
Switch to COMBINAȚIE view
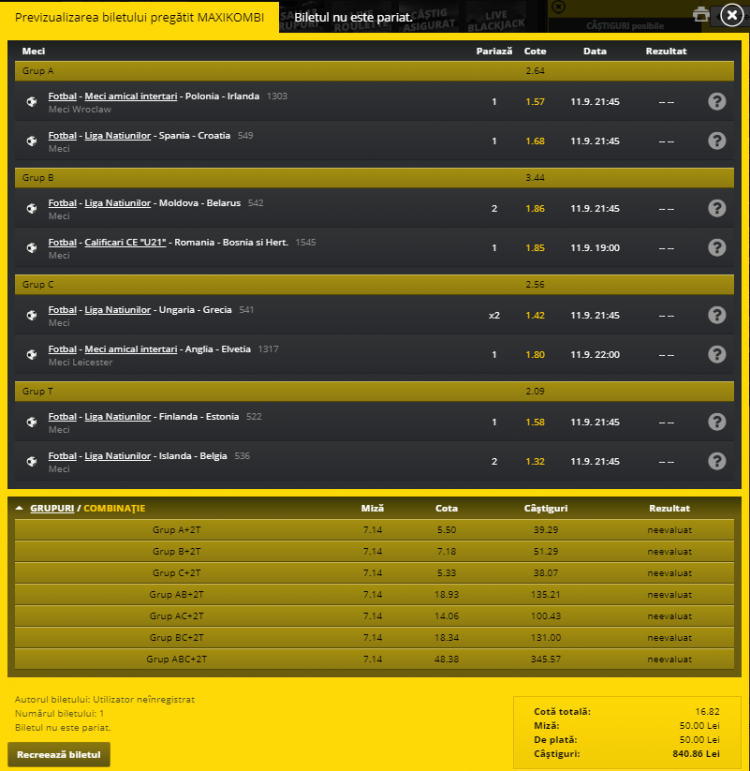click(114, 508)
